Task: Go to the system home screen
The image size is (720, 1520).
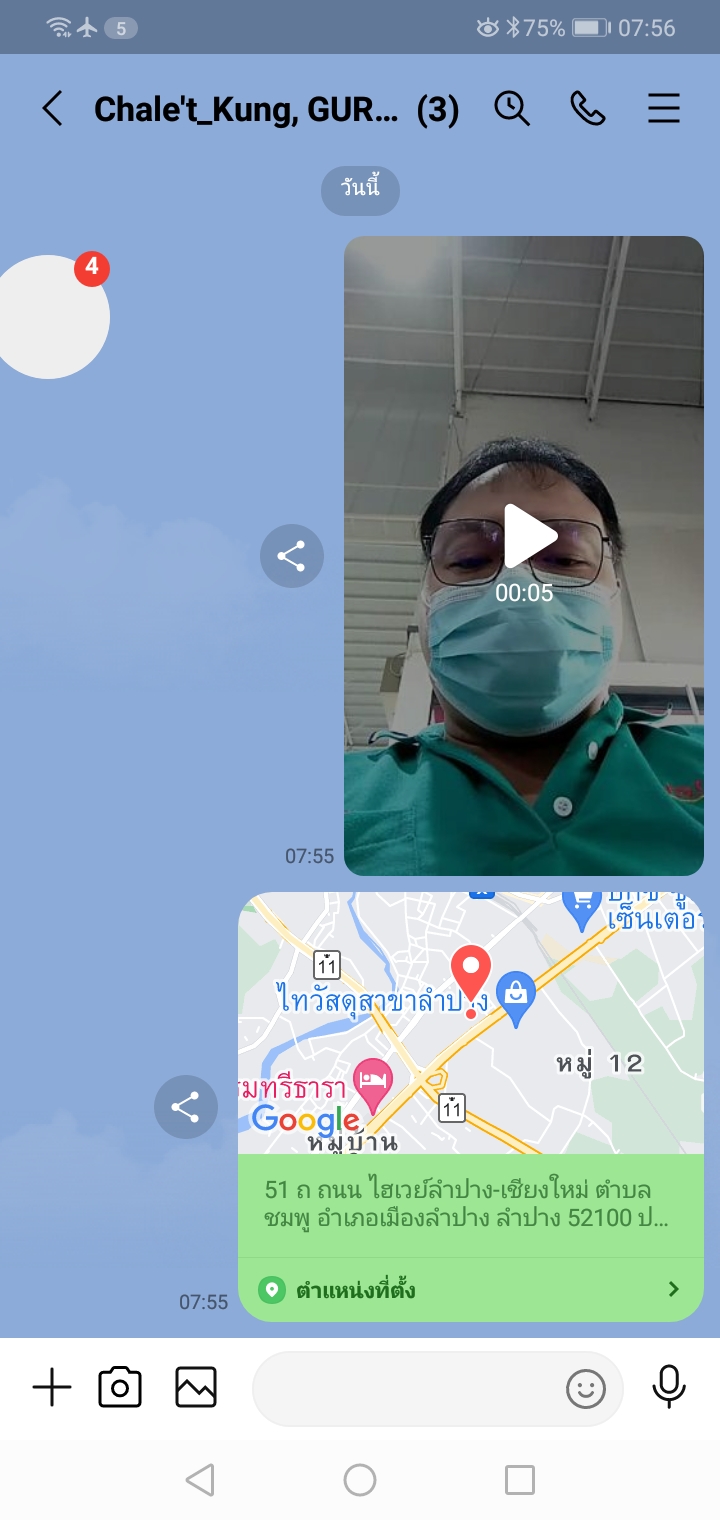Action: [x=360, y=1480]
